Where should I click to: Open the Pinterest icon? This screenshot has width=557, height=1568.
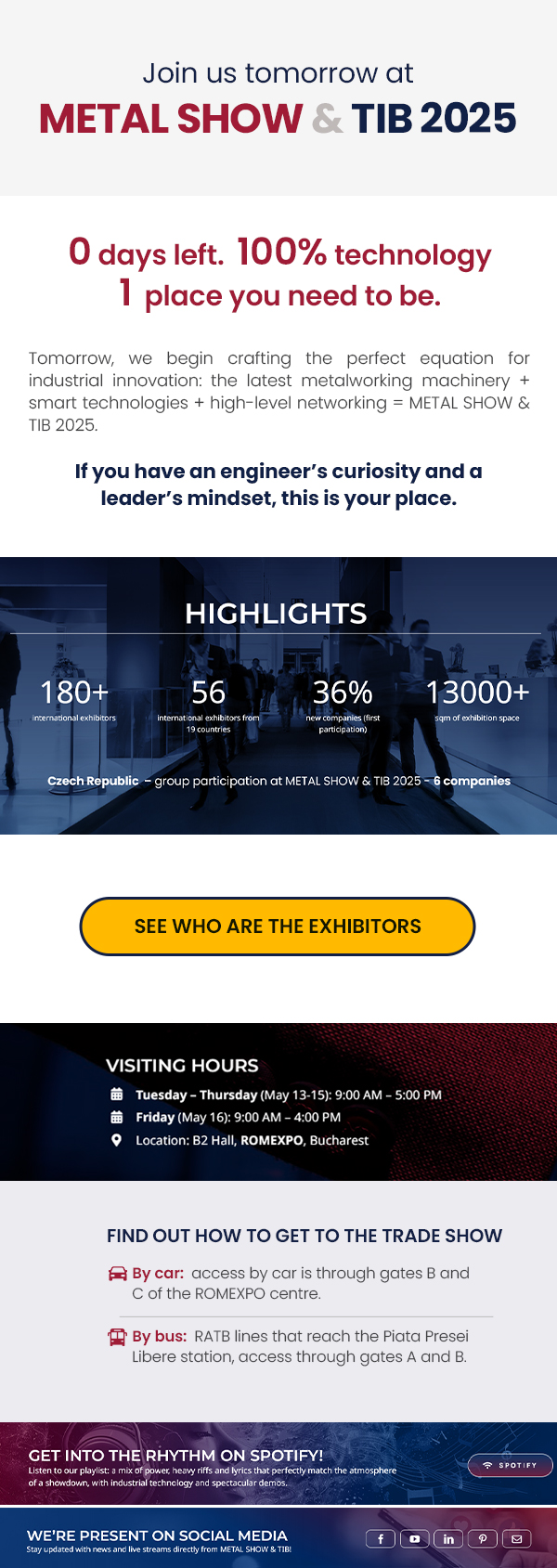pos(483,1538)
